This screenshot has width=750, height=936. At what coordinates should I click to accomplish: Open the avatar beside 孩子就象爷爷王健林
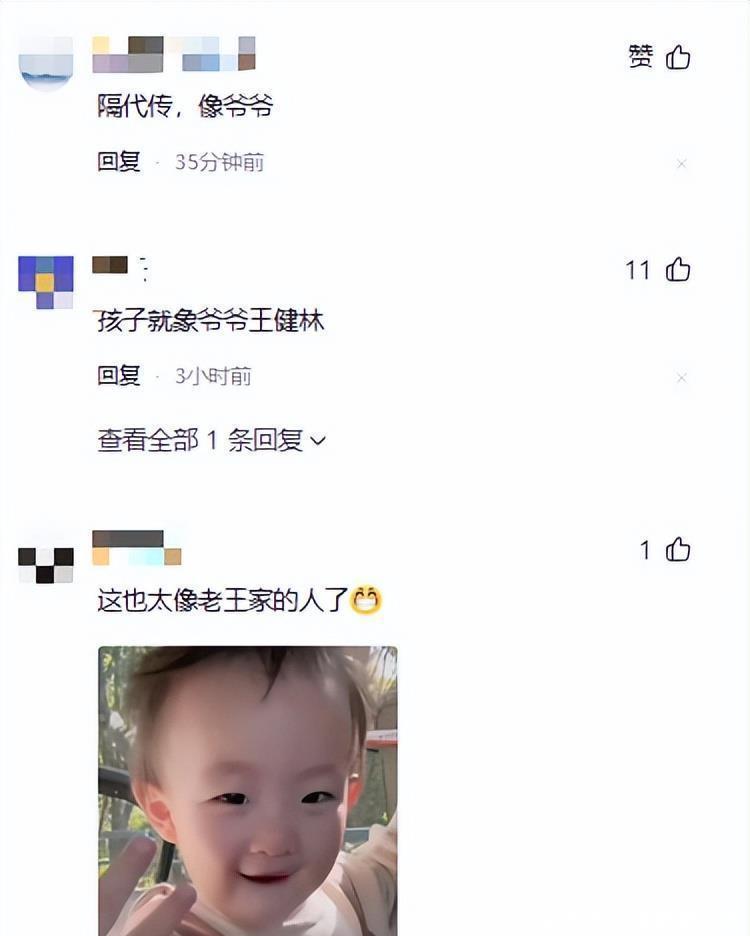(x=46, y=282)
